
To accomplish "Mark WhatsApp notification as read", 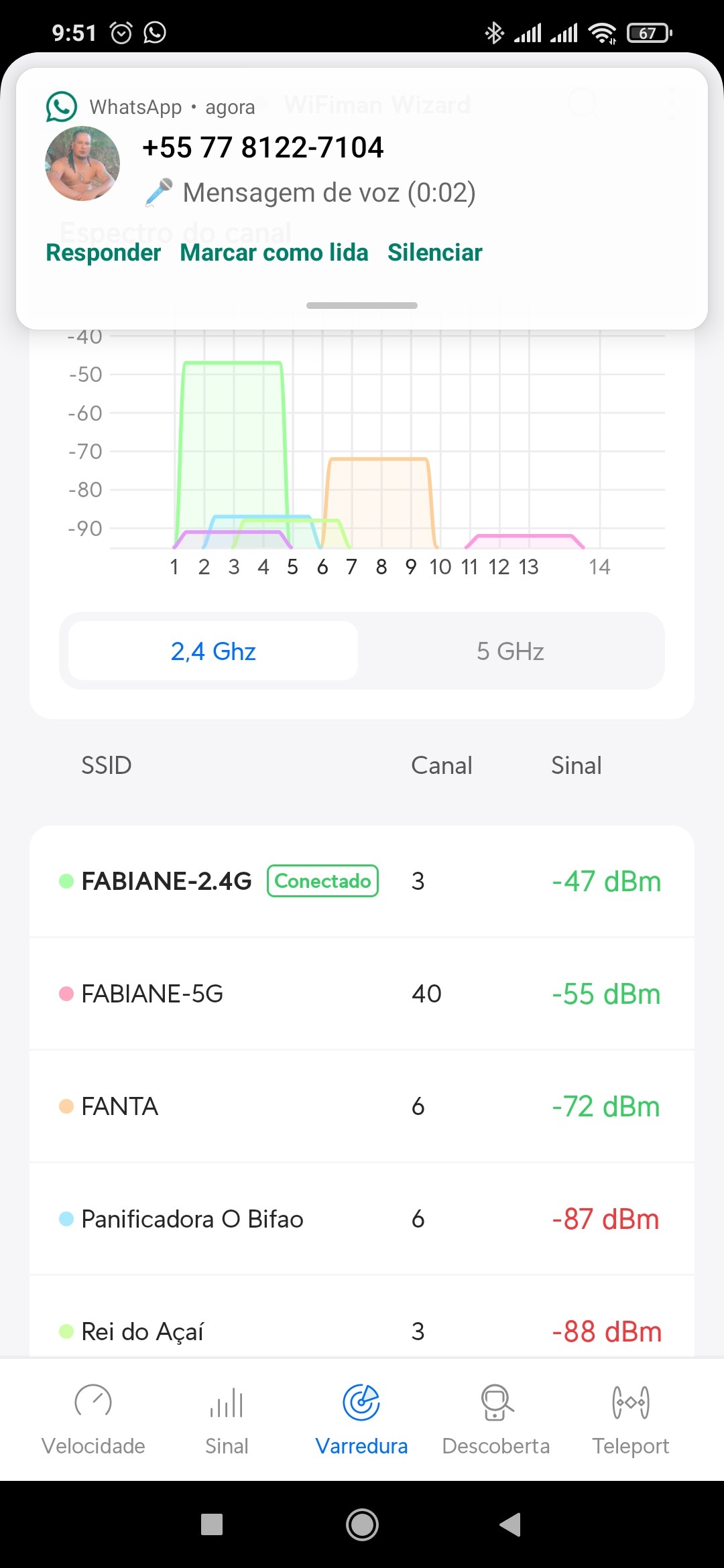I will click(274, 253).
